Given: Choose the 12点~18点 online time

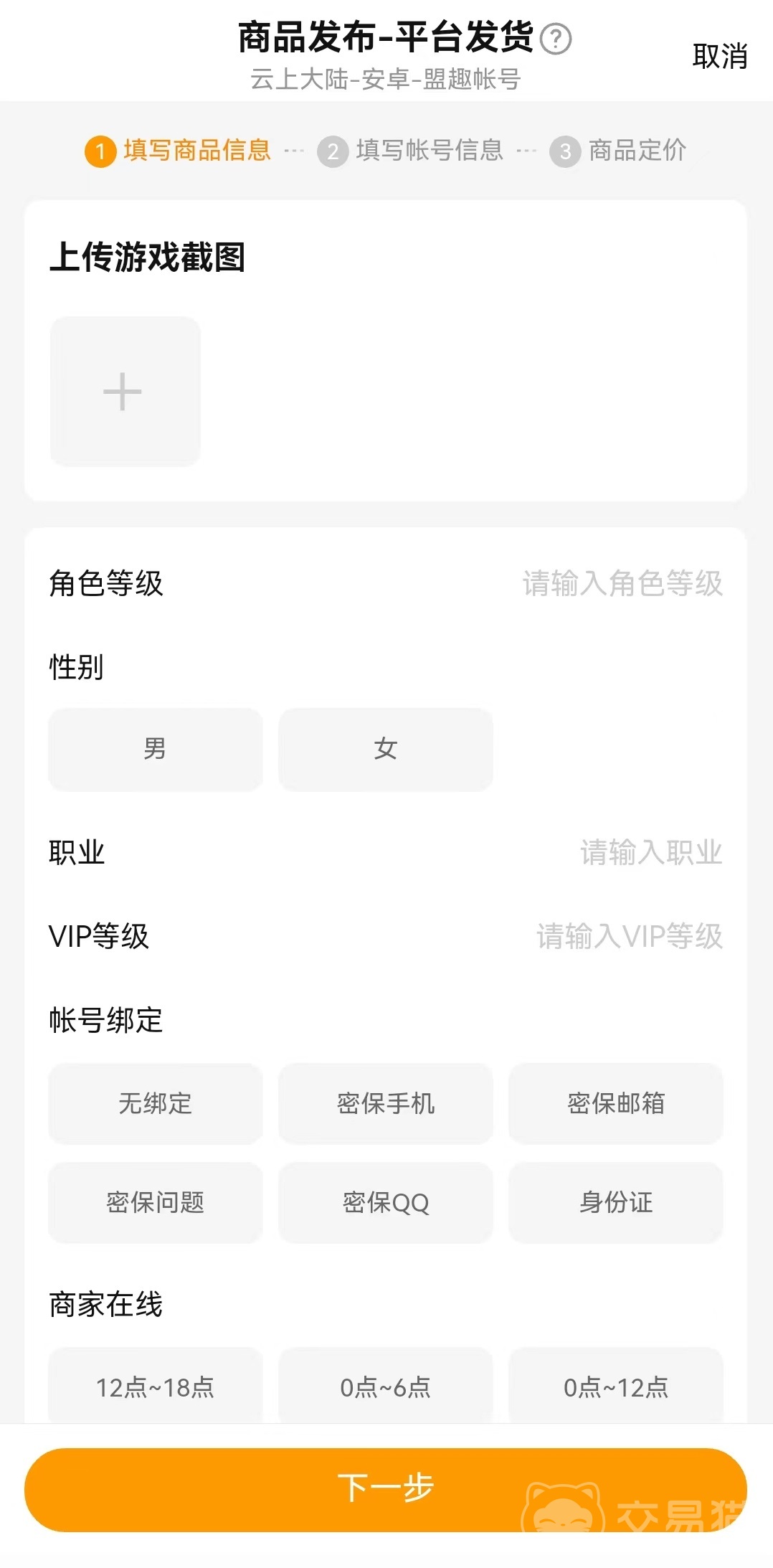Looking at the screenshot, I should 155,1387.
